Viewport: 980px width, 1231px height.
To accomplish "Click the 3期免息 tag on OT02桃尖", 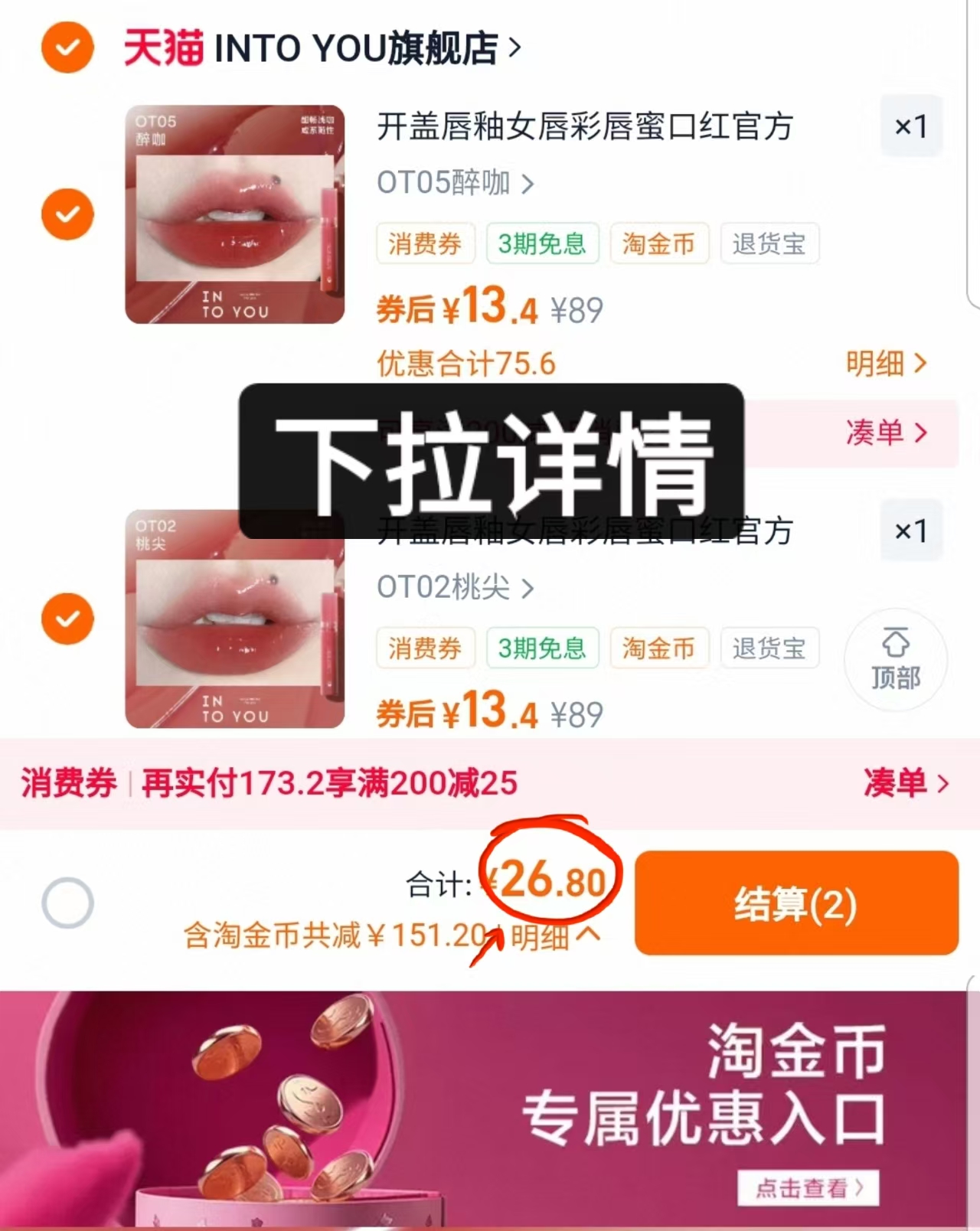I will (542, 648).
